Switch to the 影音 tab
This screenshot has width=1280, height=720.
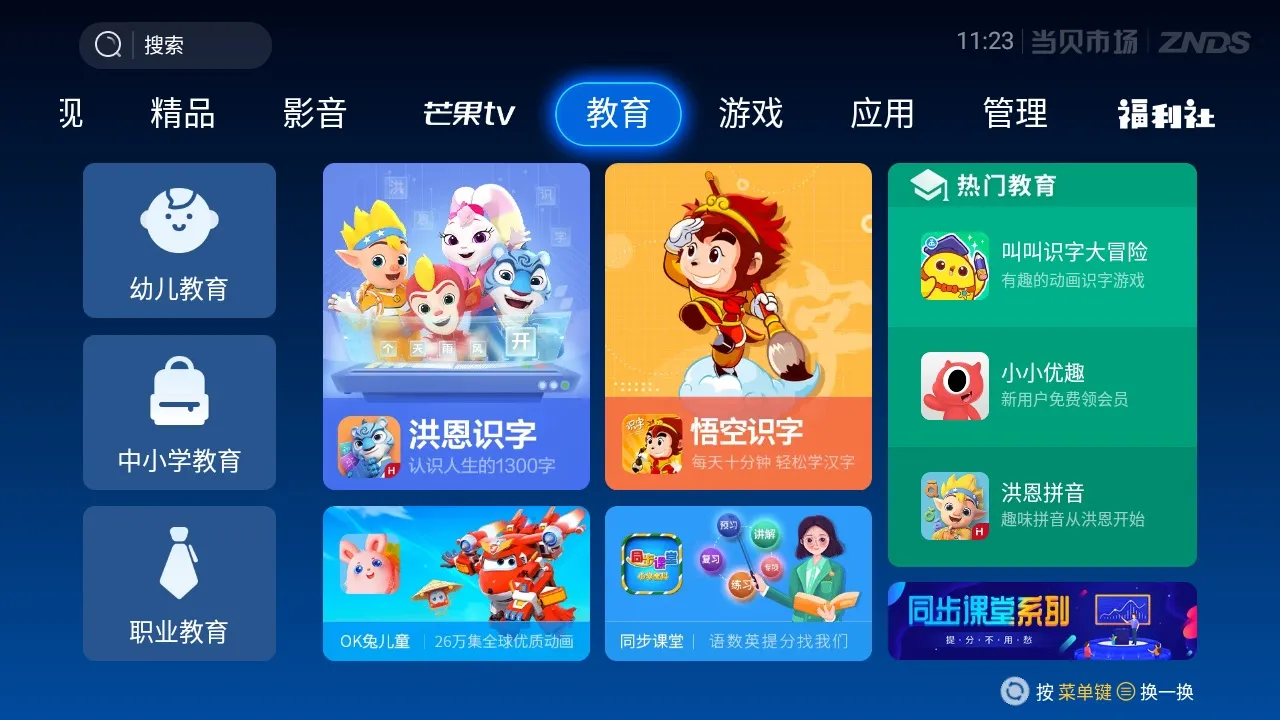(x=314, y=114)
